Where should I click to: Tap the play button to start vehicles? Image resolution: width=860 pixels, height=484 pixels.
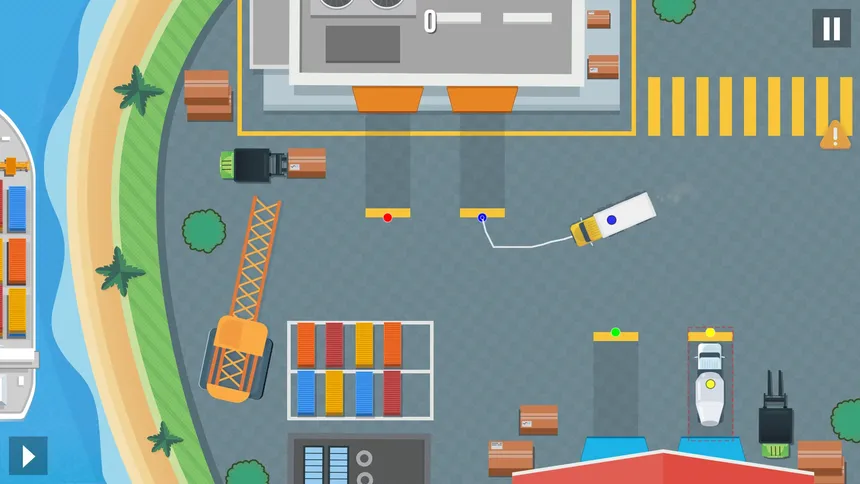28,457
